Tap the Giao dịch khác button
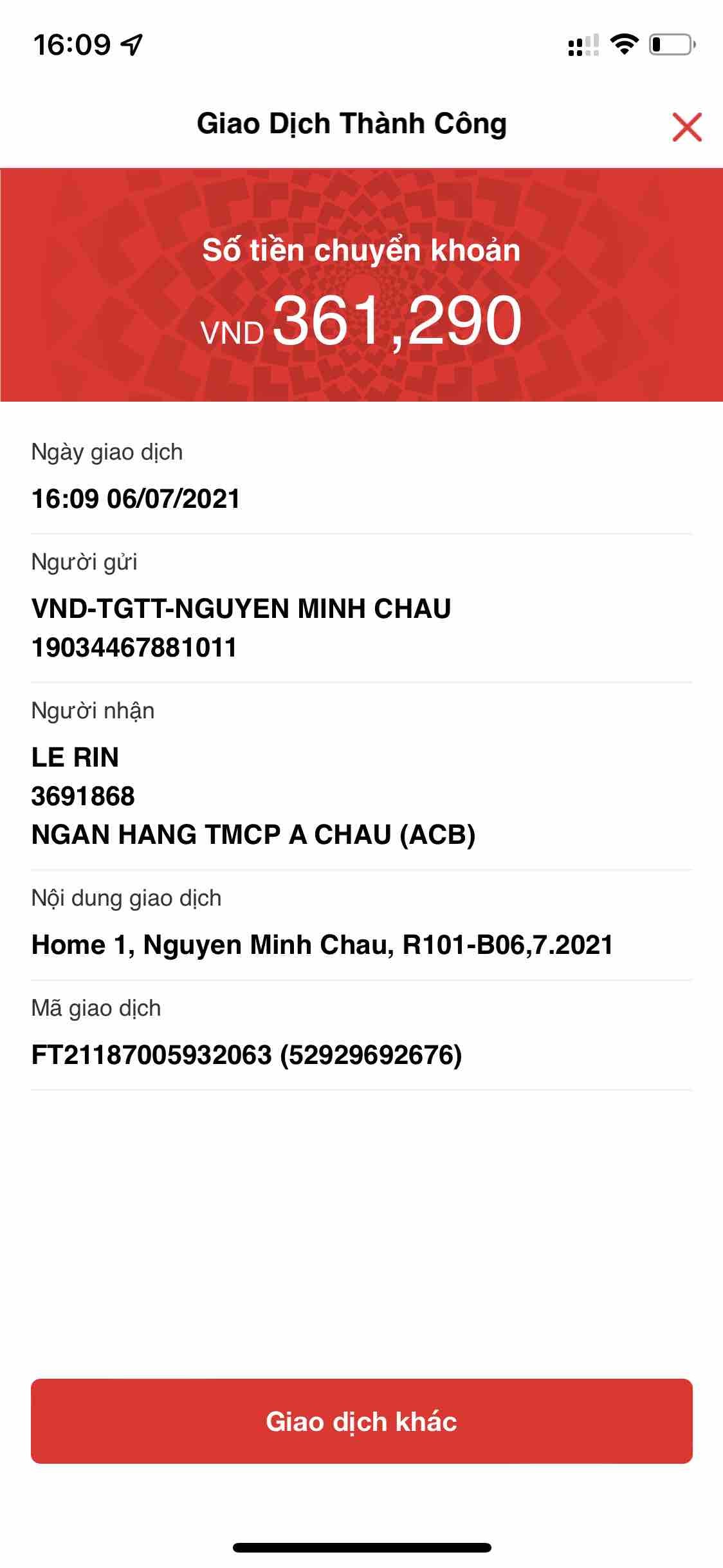The height and width of the screenshot is (1568, 723). [361, 1421]
